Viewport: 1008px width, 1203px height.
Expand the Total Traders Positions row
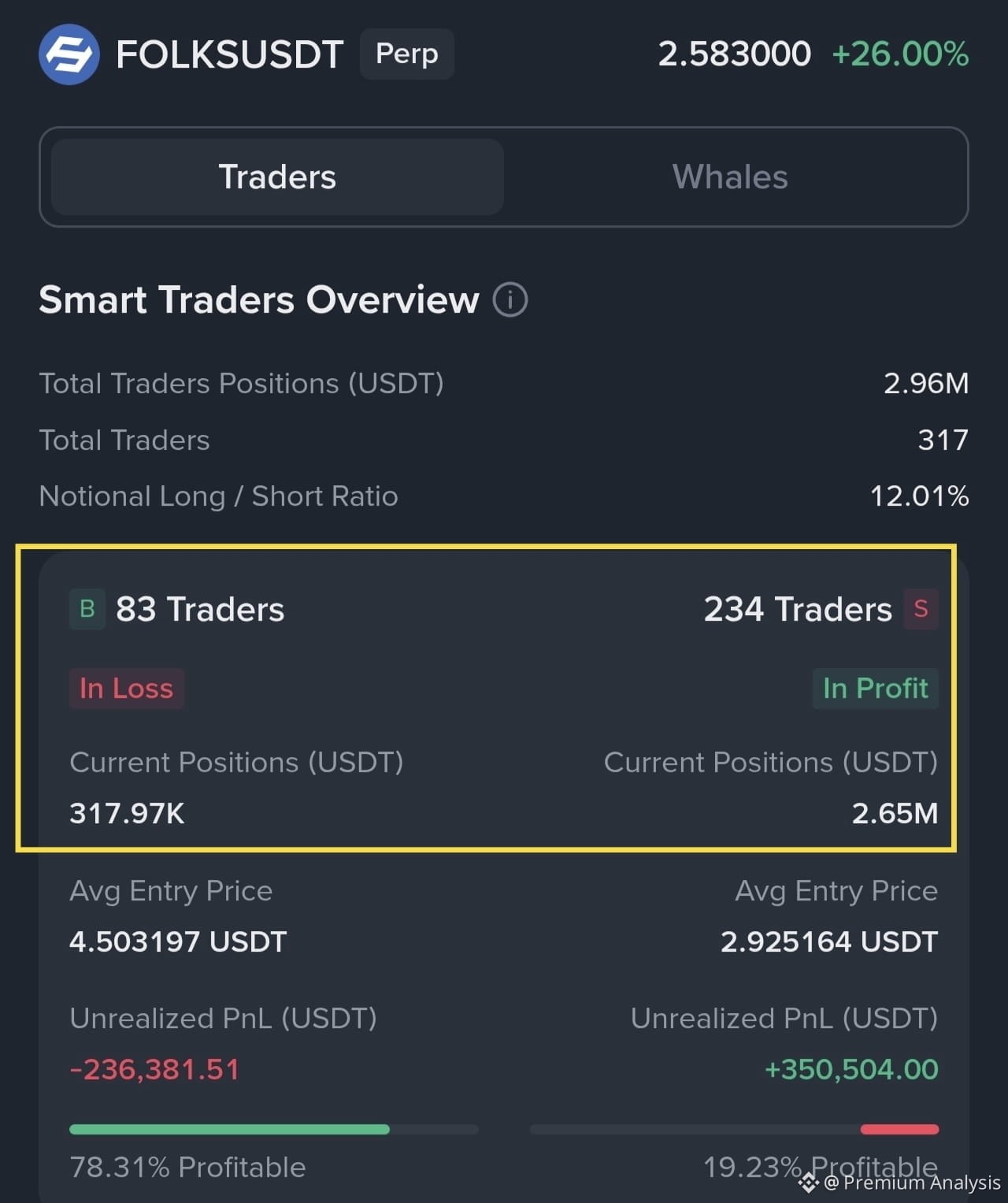coord(504,384)
